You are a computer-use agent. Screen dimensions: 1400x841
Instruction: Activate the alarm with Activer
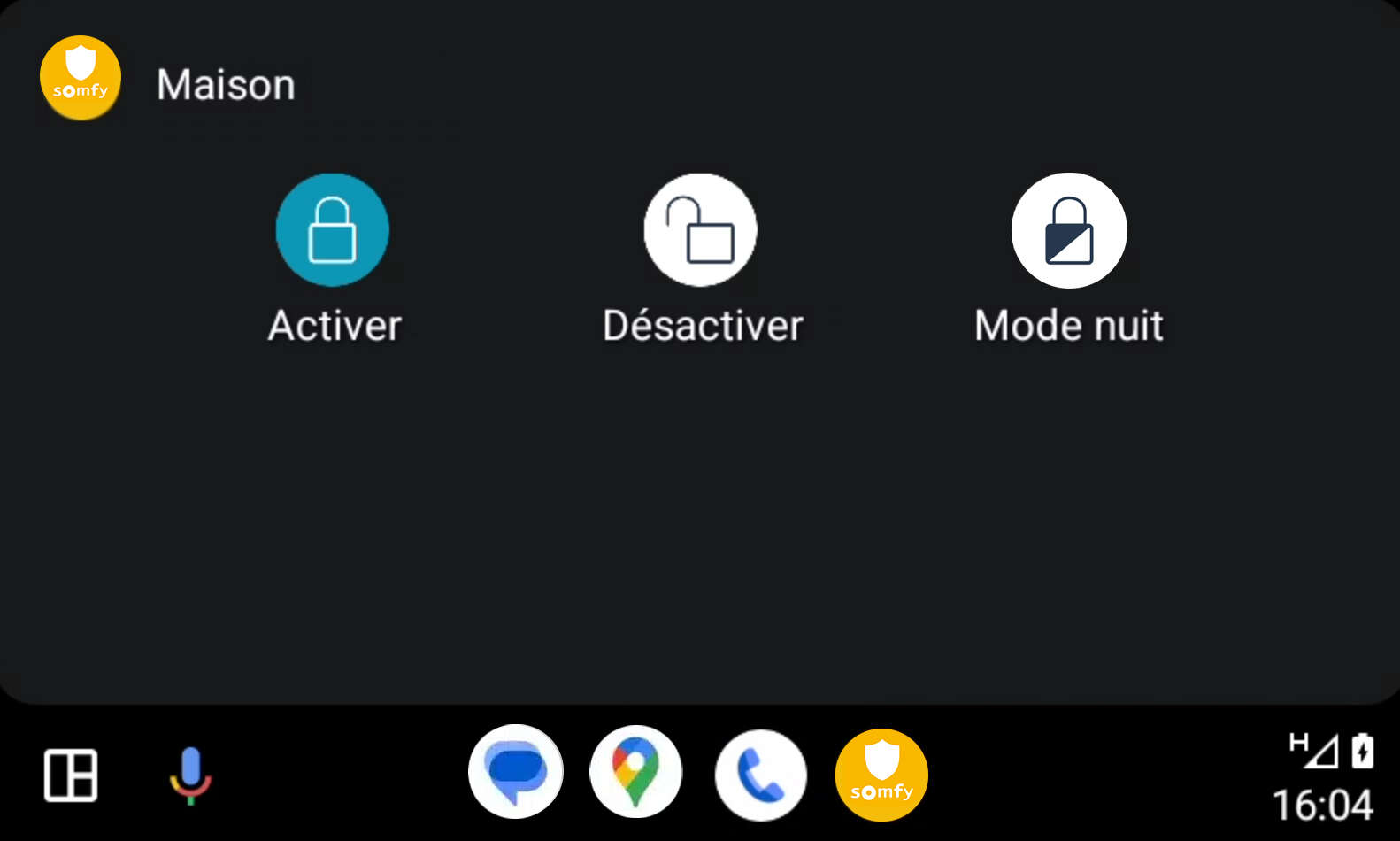point(333,230)
